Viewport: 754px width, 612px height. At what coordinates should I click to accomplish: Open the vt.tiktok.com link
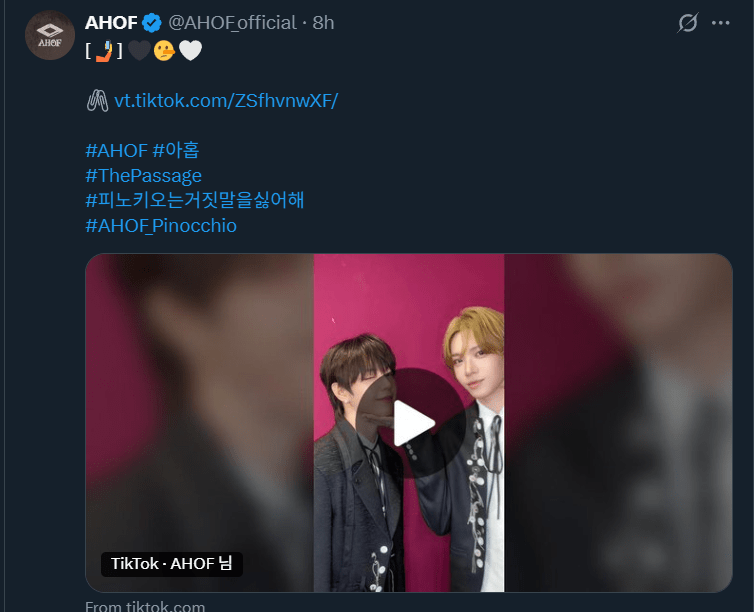226,101
